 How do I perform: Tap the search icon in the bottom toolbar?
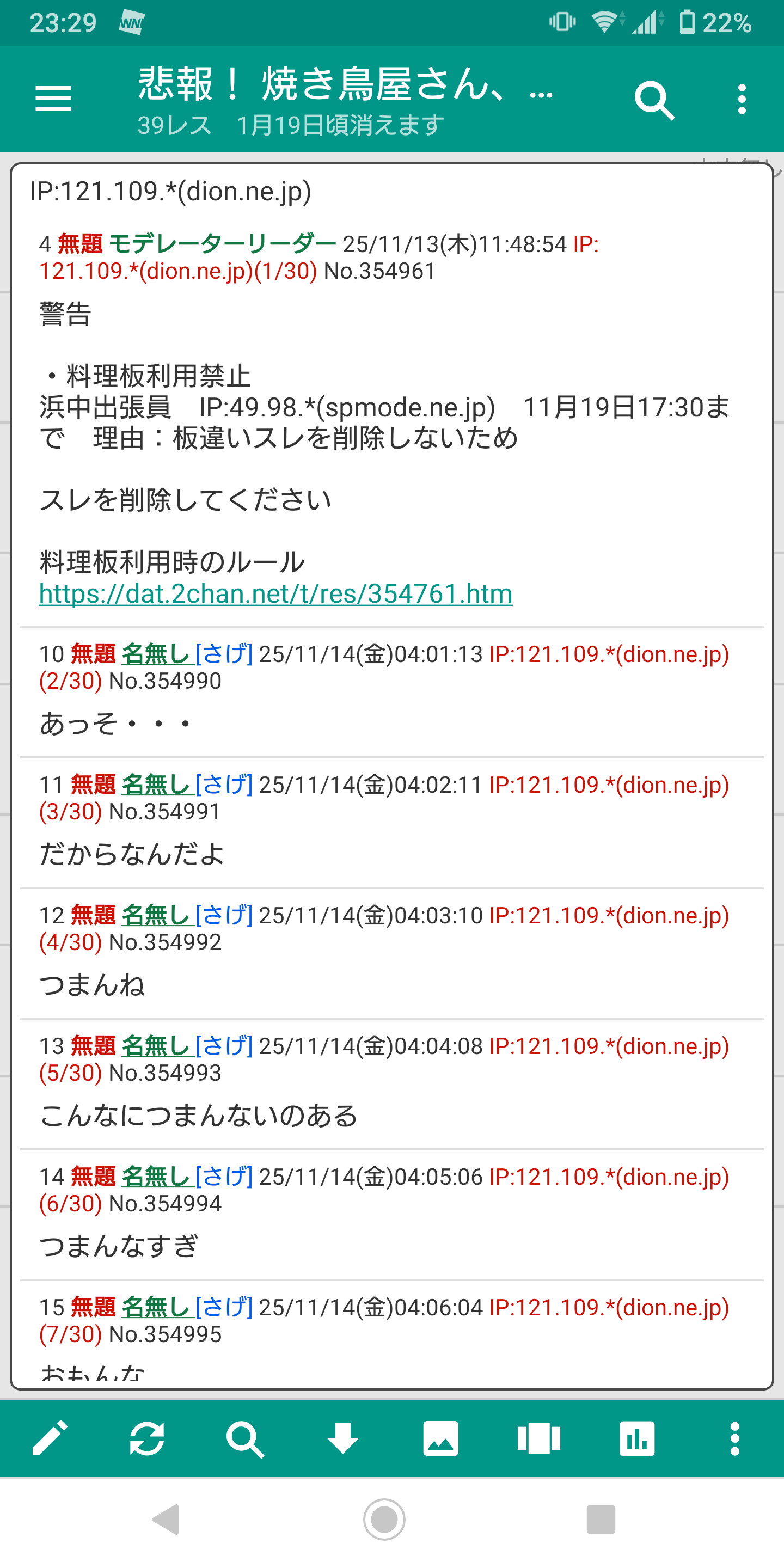244,1439
